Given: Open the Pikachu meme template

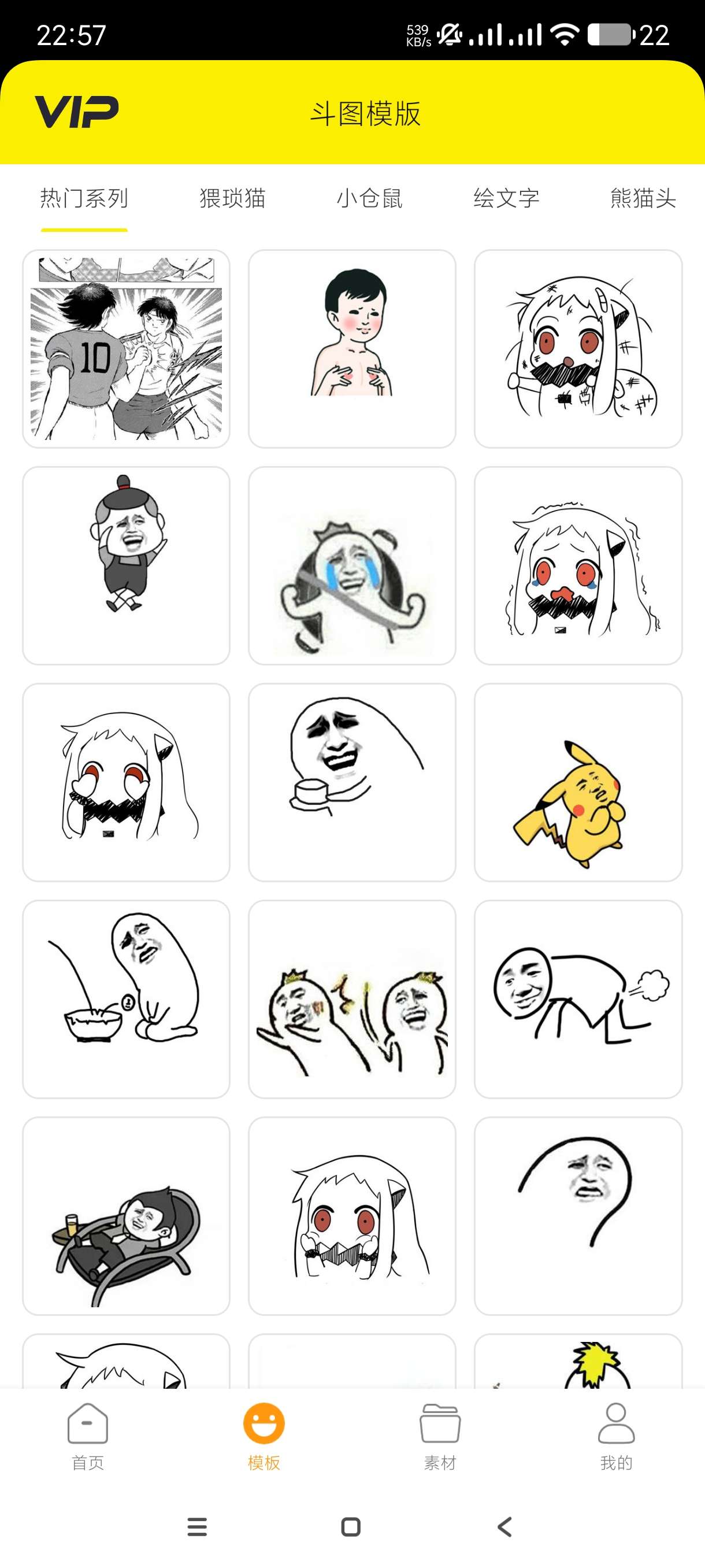Looking at the screenshot, I should point(578,782).
